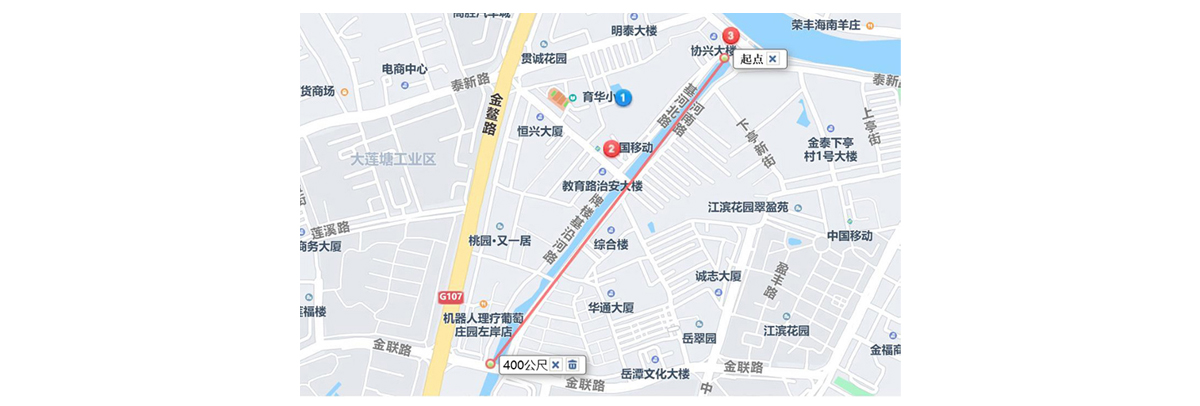Remove the 起点 start point label
The height and width of the screenshot is (406, 1200).
click(772, 59)
